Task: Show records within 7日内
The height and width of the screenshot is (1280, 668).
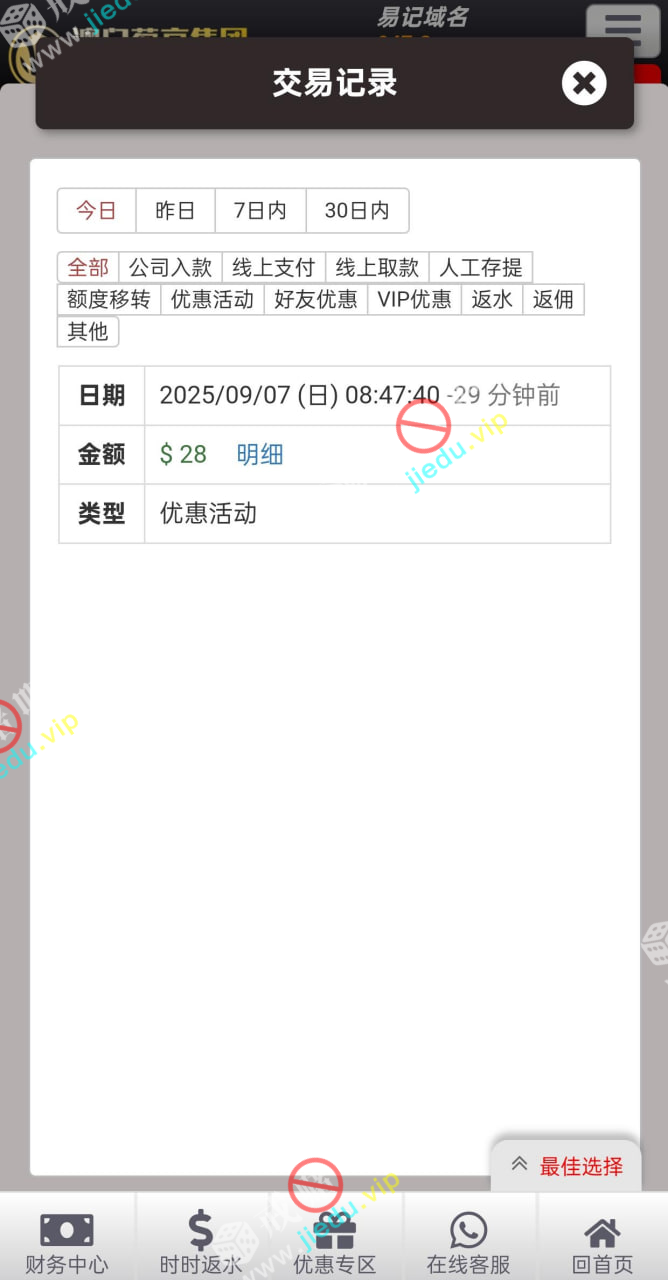Action: click(x=260, y=210)
